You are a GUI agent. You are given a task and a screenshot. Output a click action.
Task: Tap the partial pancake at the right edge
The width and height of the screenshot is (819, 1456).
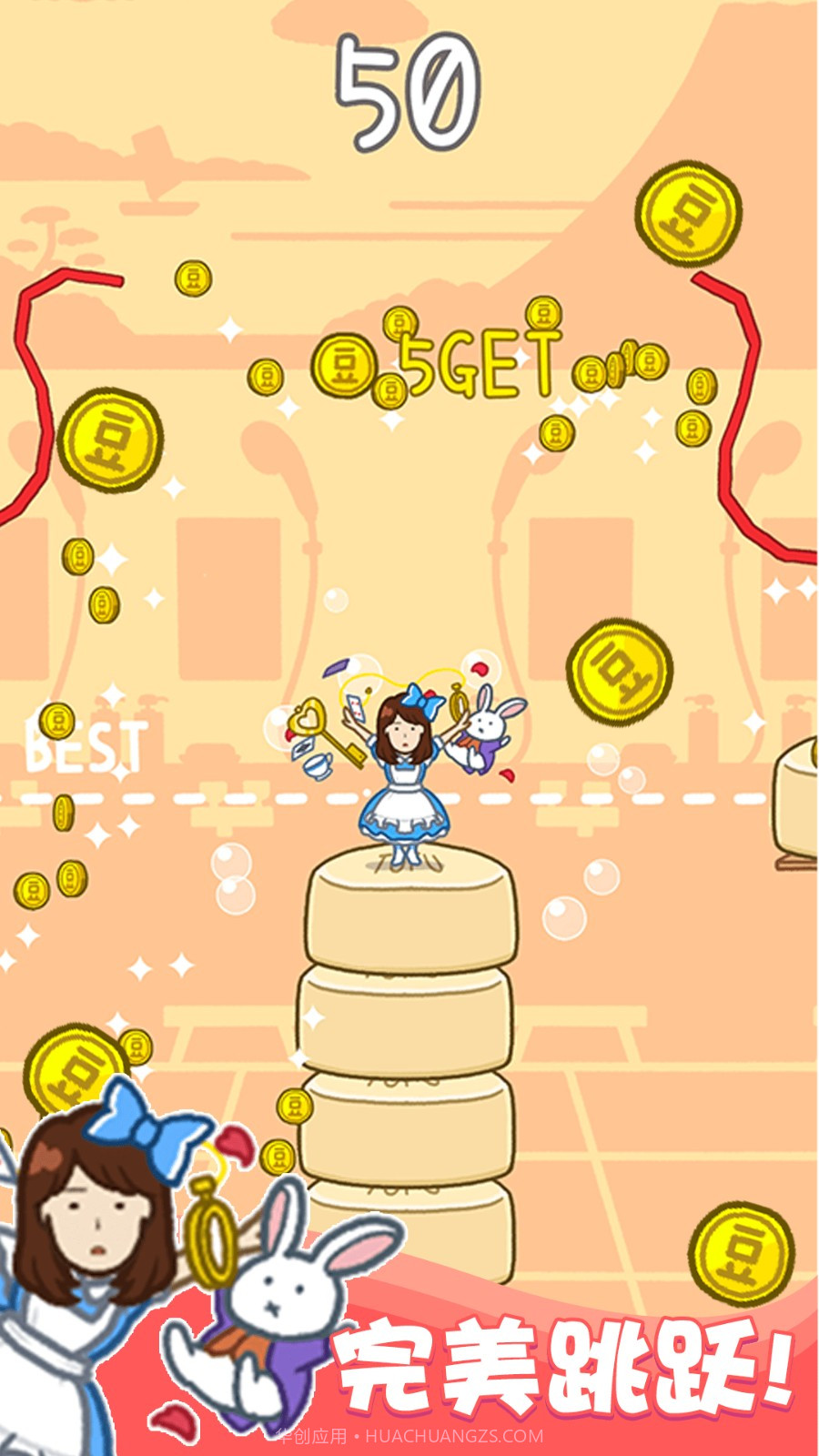click(799, 778)
